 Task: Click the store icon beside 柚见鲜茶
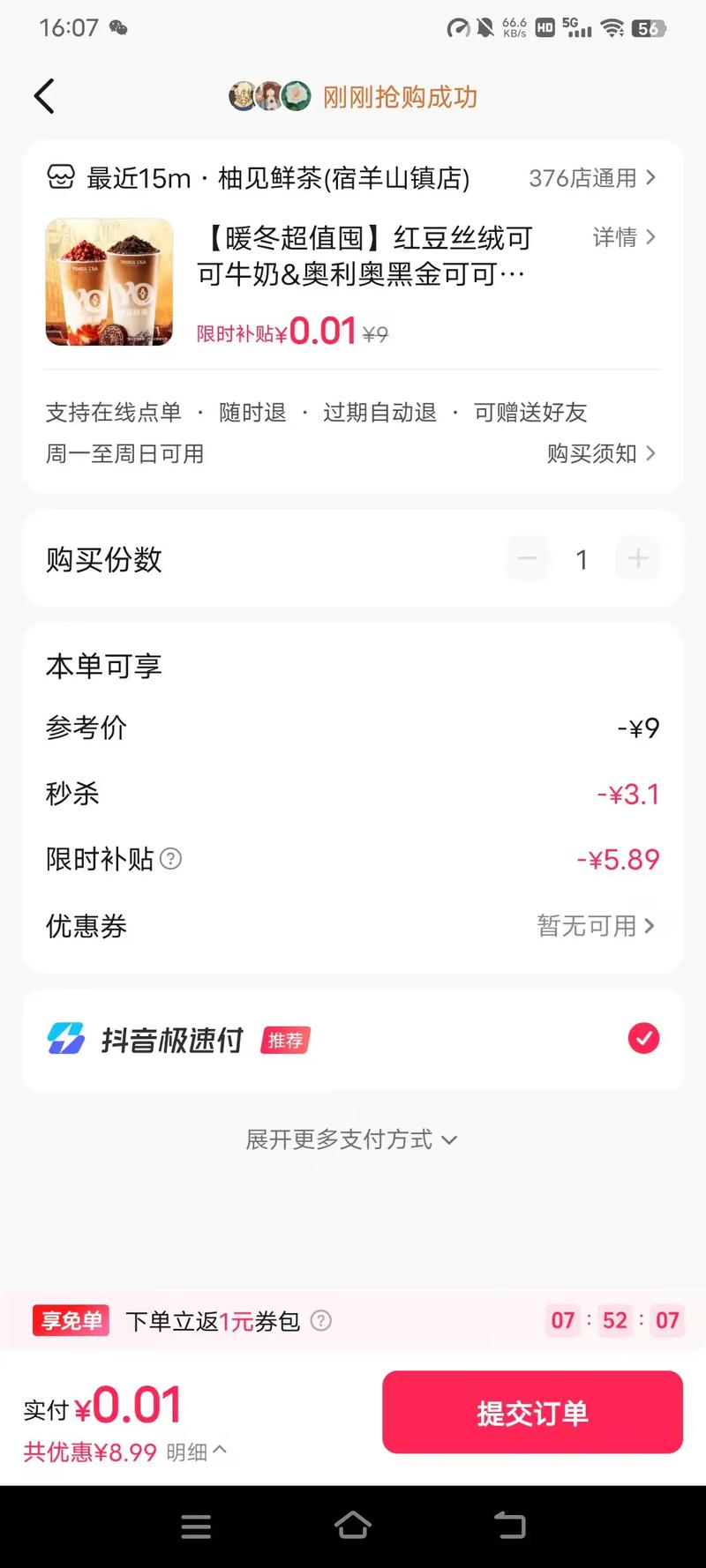click(59, 177)
